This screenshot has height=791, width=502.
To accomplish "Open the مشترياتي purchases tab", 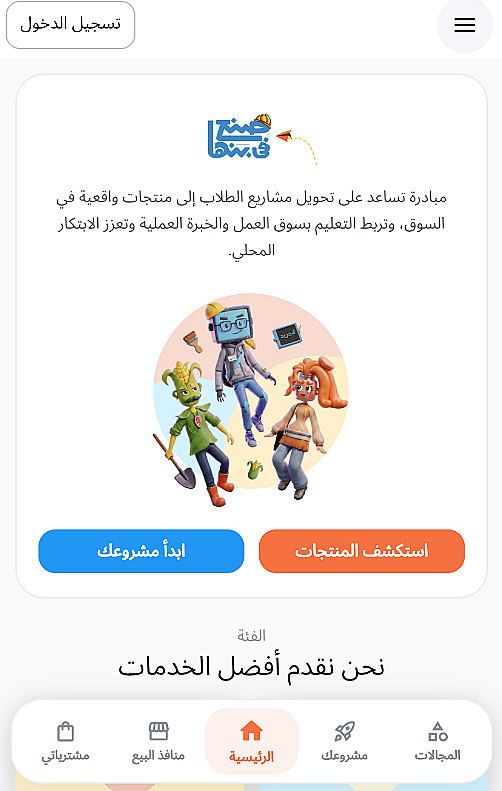I will [66, 741].
